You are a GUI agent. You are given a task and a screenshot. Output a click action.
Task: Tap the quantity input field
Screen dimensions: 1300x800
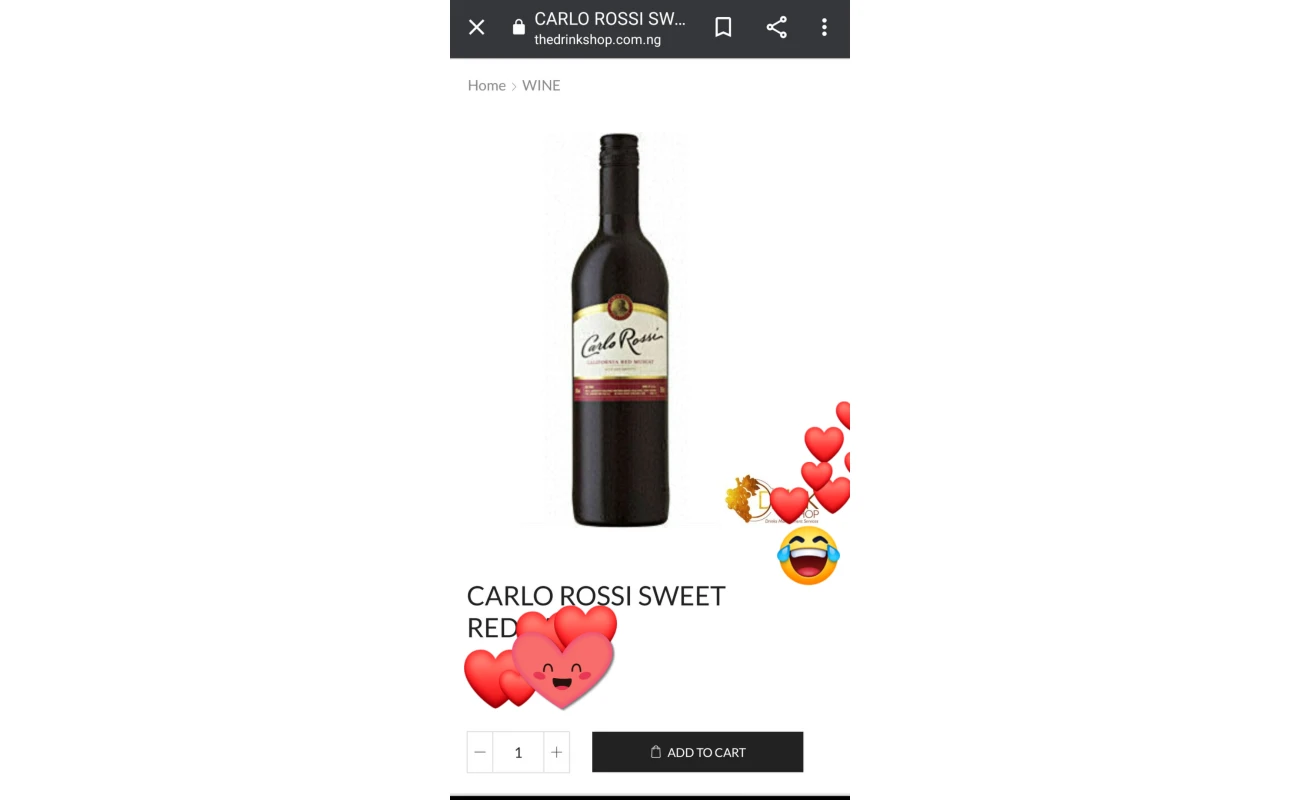518,752
